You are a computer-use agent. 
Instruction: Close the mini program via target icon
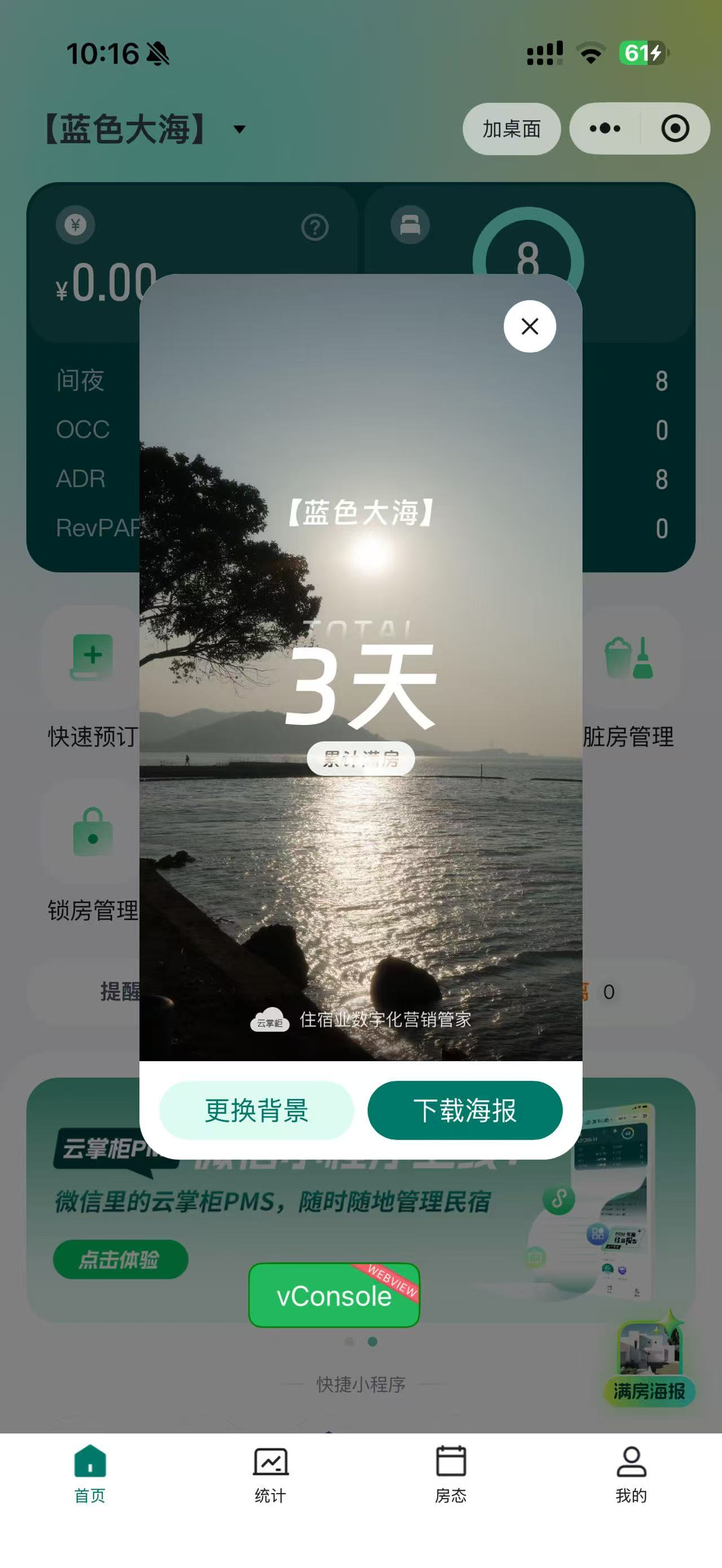coord(675,129)
